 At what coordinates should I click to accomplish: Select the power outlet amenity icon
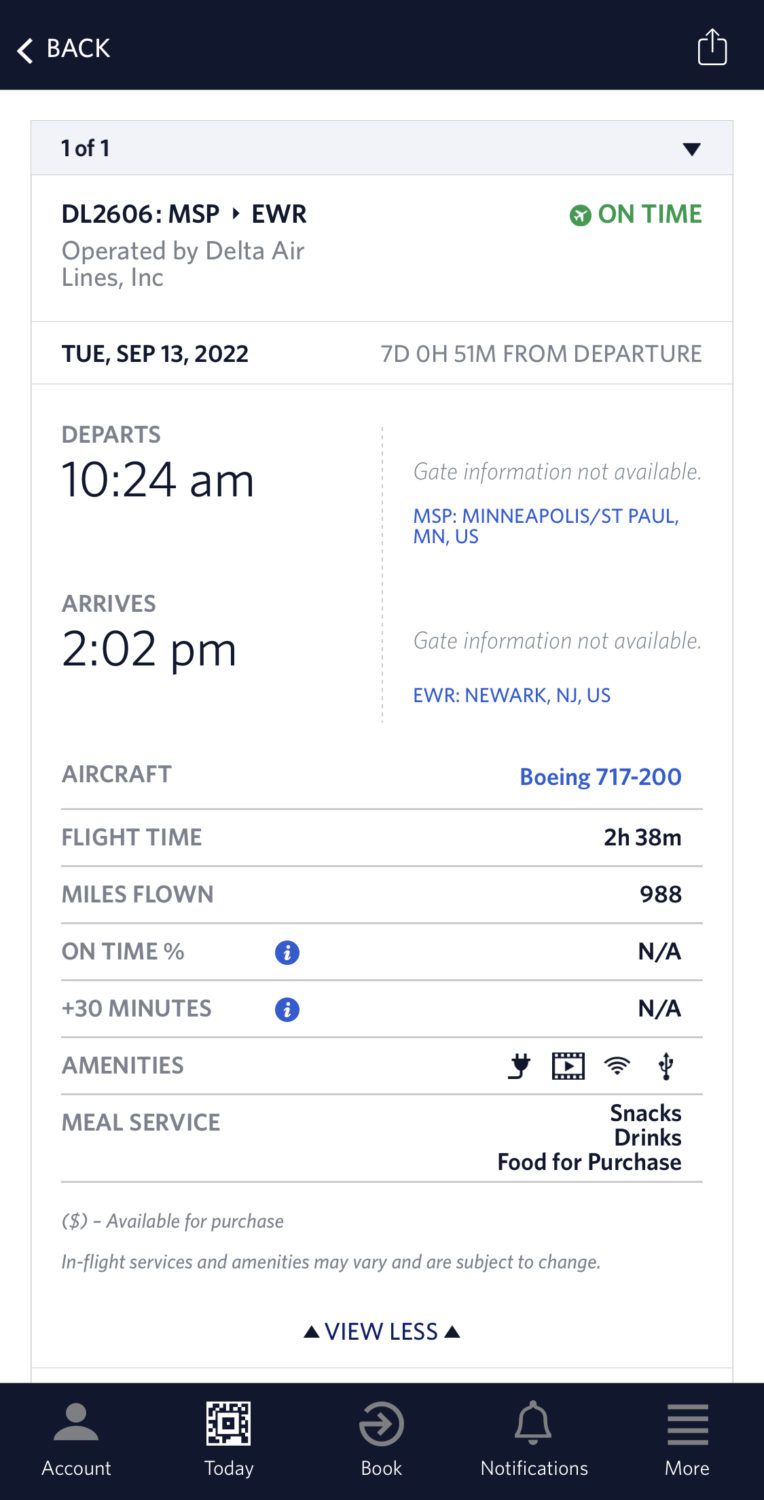[x=519, y=1065]
